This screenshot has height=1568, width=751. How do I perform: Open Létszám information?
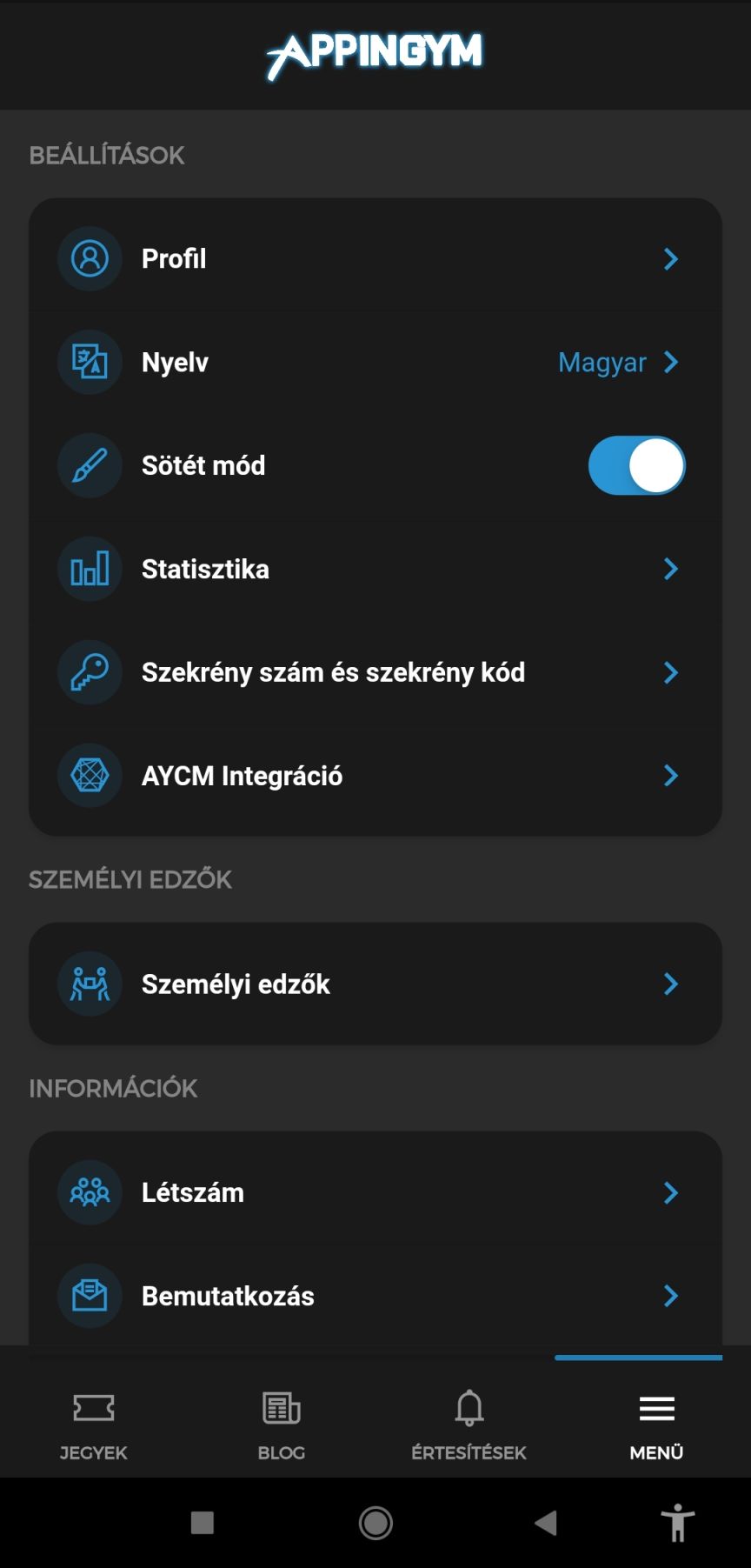(x=375, y=1192)
